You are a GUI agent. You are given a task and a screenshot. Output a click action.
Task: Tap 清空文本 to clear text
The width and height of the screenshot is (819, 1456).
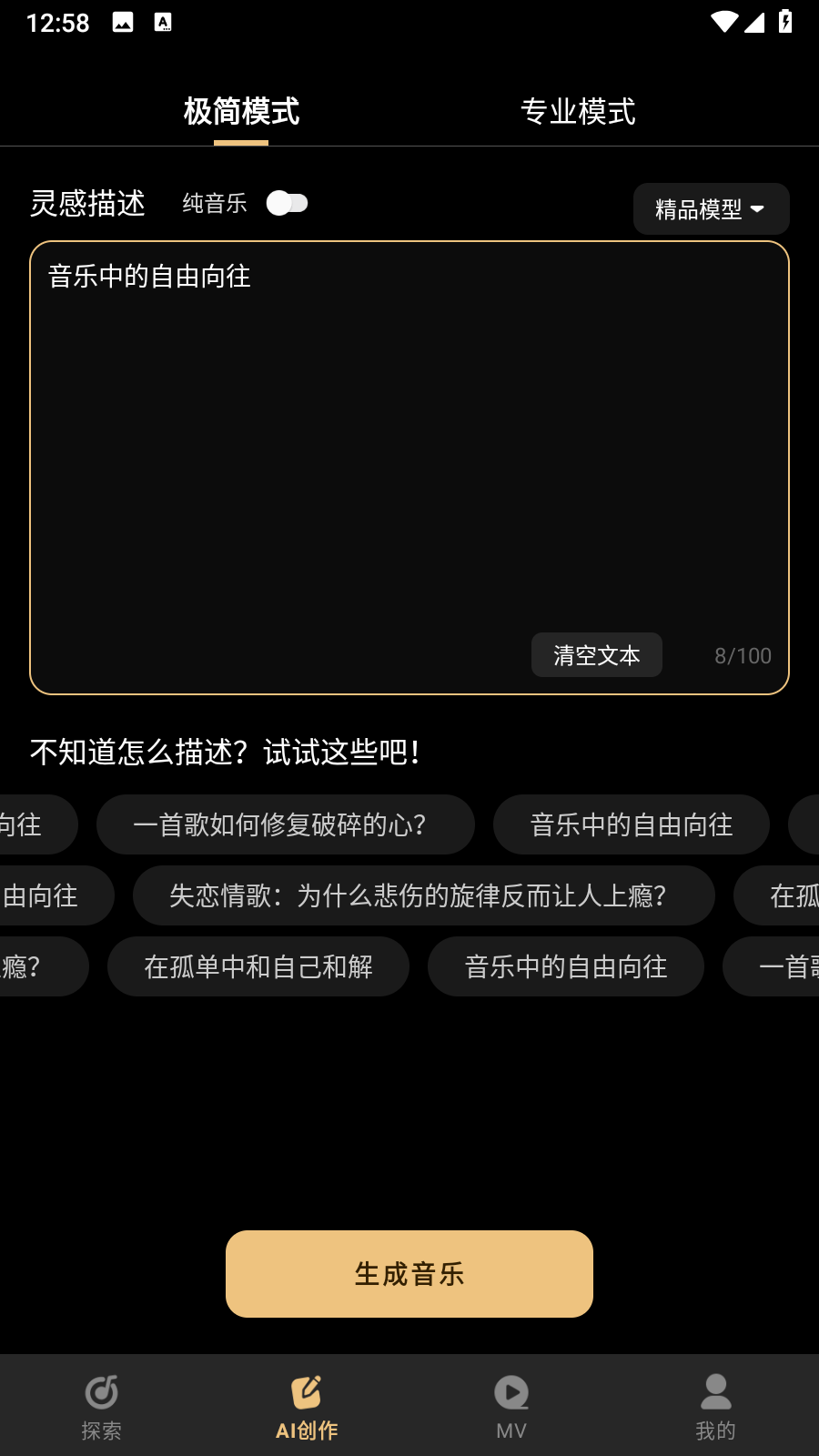point(597,655)
